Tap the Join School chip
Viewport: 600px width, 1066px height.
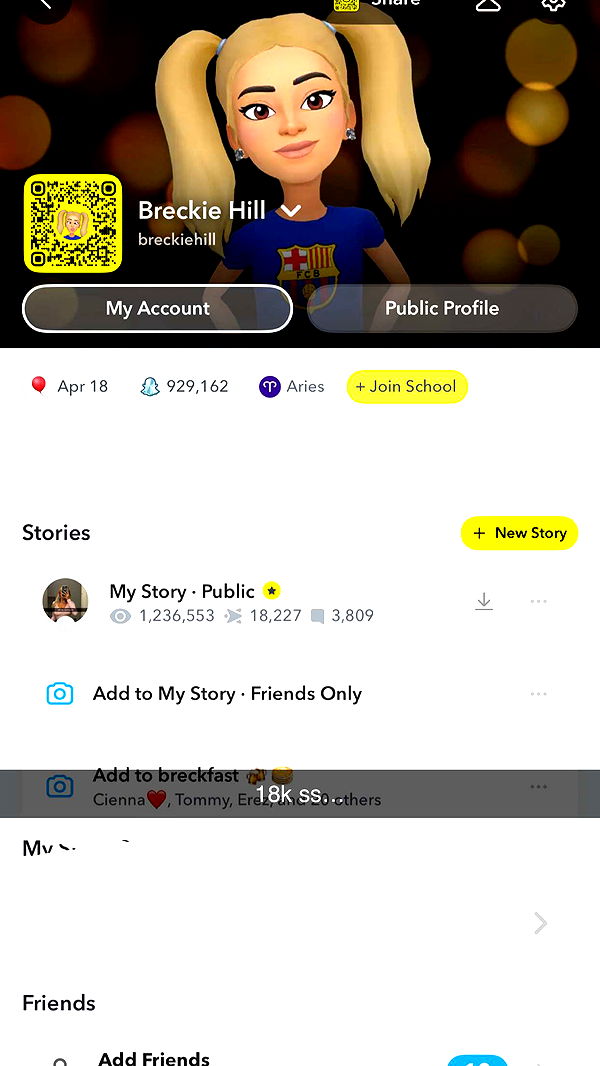pos(406,387)
